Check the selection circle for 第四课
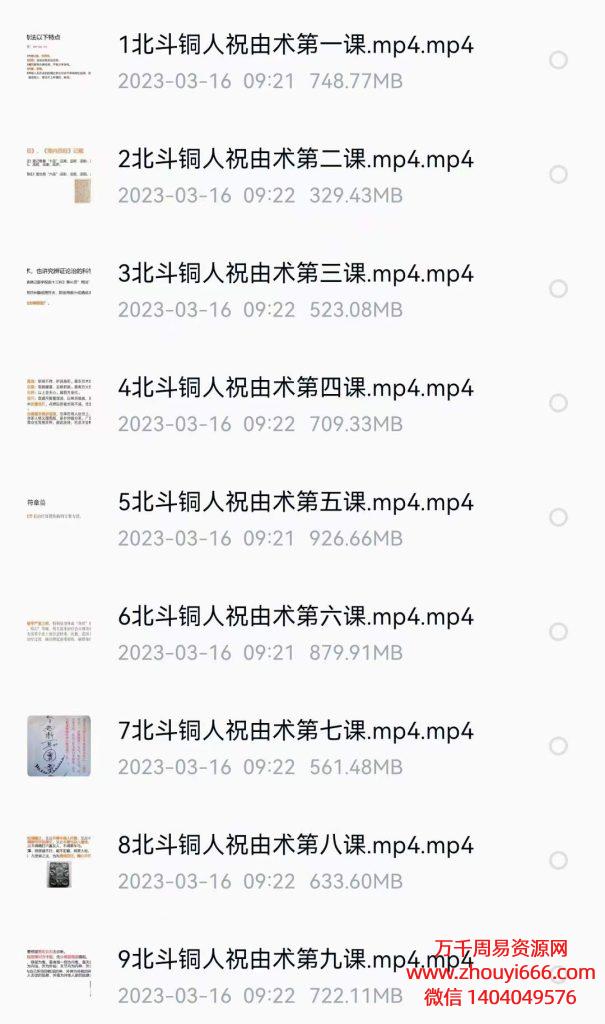 pyautogui.click(x=558, y=403)
